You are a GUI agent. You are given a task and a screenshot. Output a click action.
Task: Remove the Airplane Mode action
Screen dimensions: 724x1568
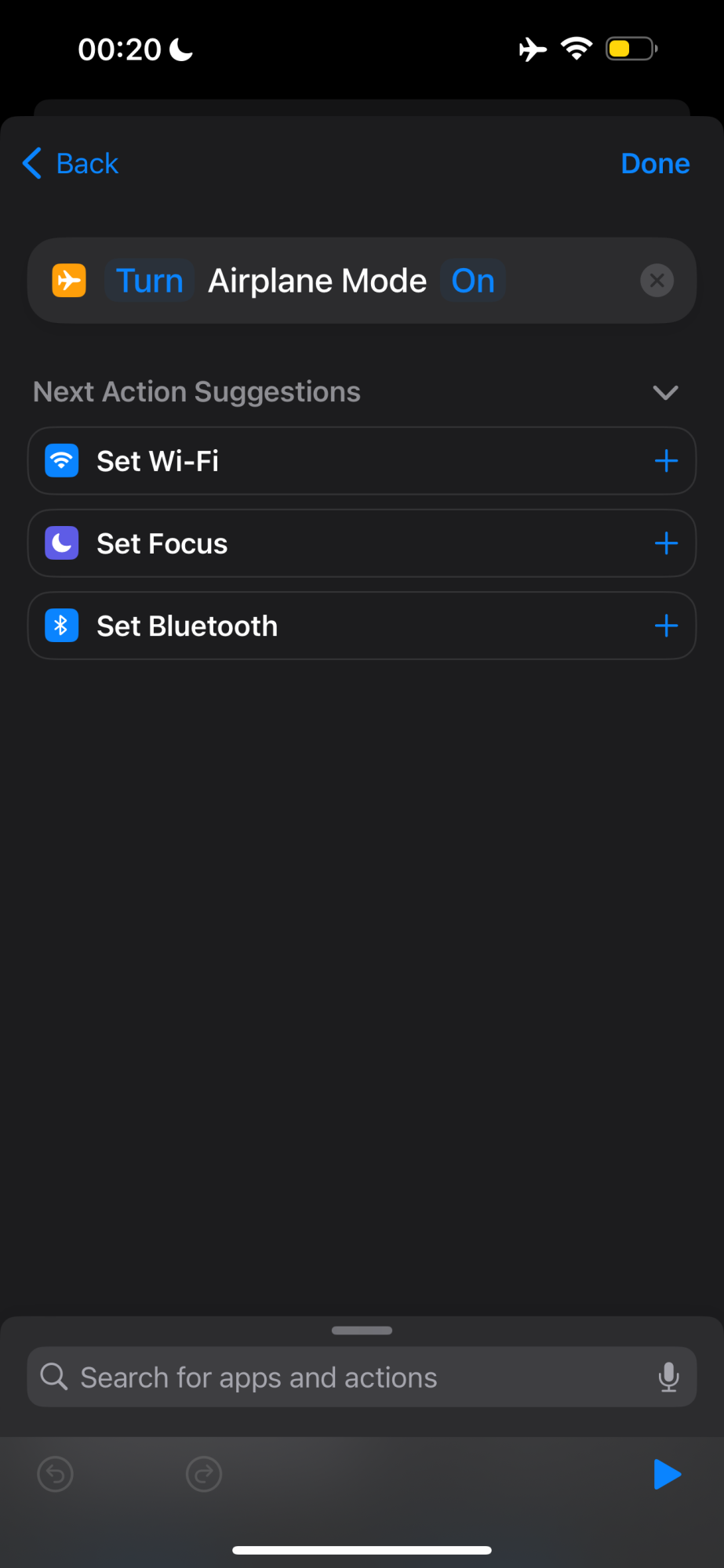click(x=657, y=281)
